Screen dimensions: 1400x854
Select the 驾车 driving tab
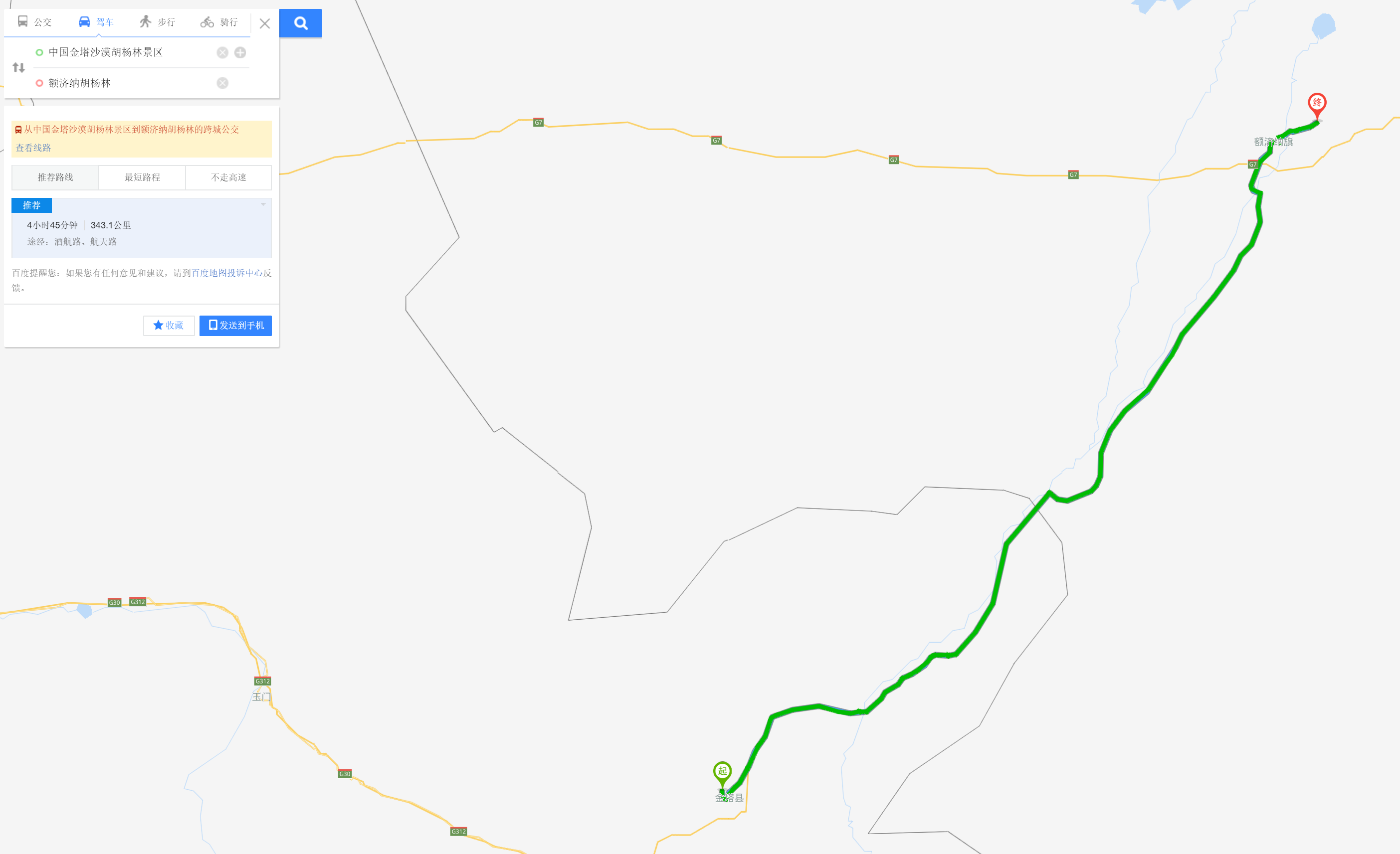click(96, 22)
